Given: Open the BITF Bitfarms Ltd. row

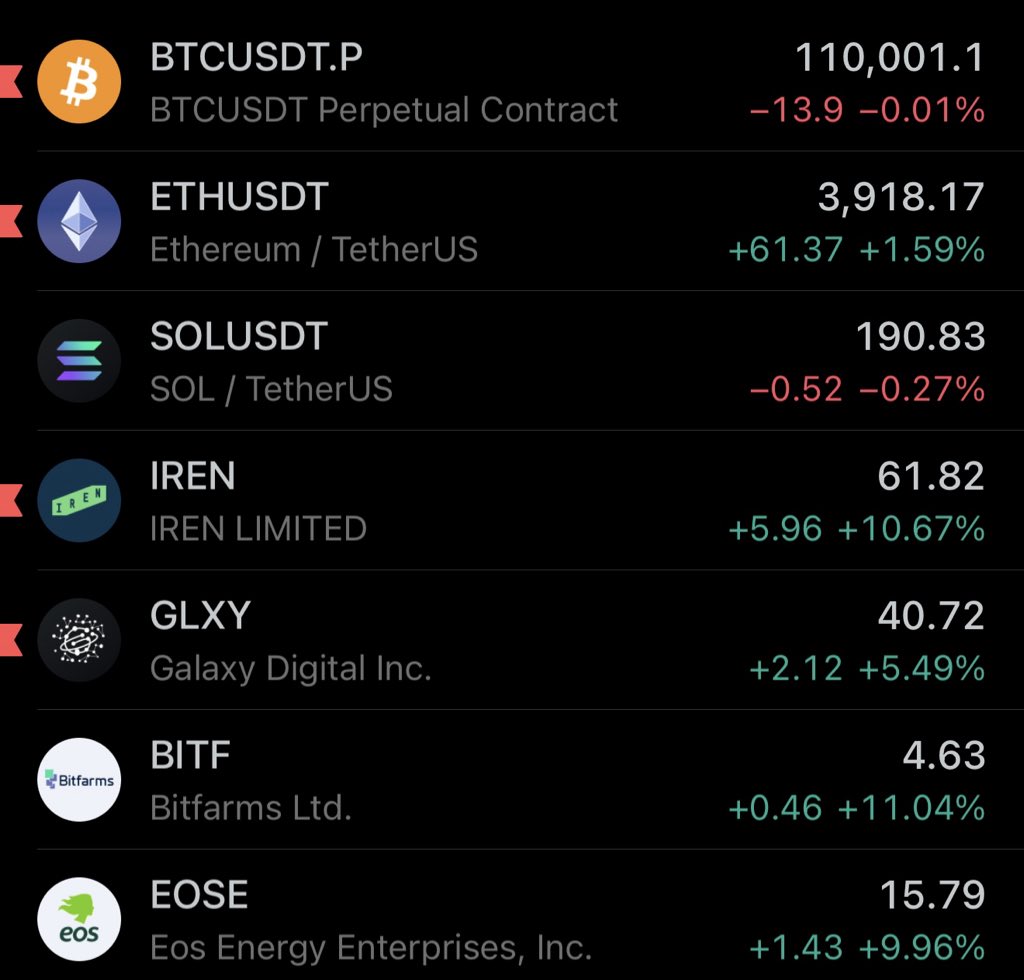Looking at the screenshot, I should tap(510, 780).
